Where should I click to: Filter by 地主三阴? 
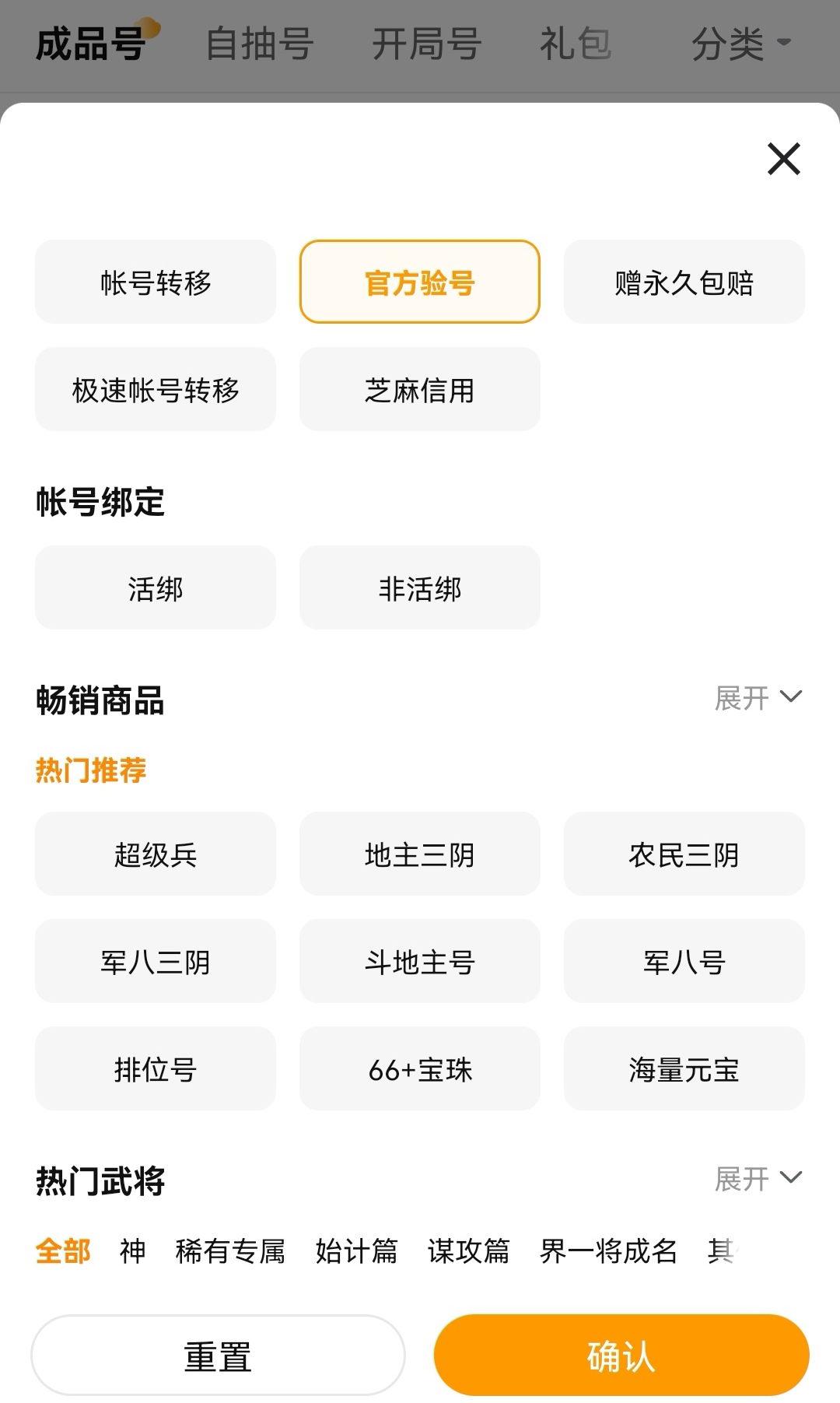[x=419, y=854]
